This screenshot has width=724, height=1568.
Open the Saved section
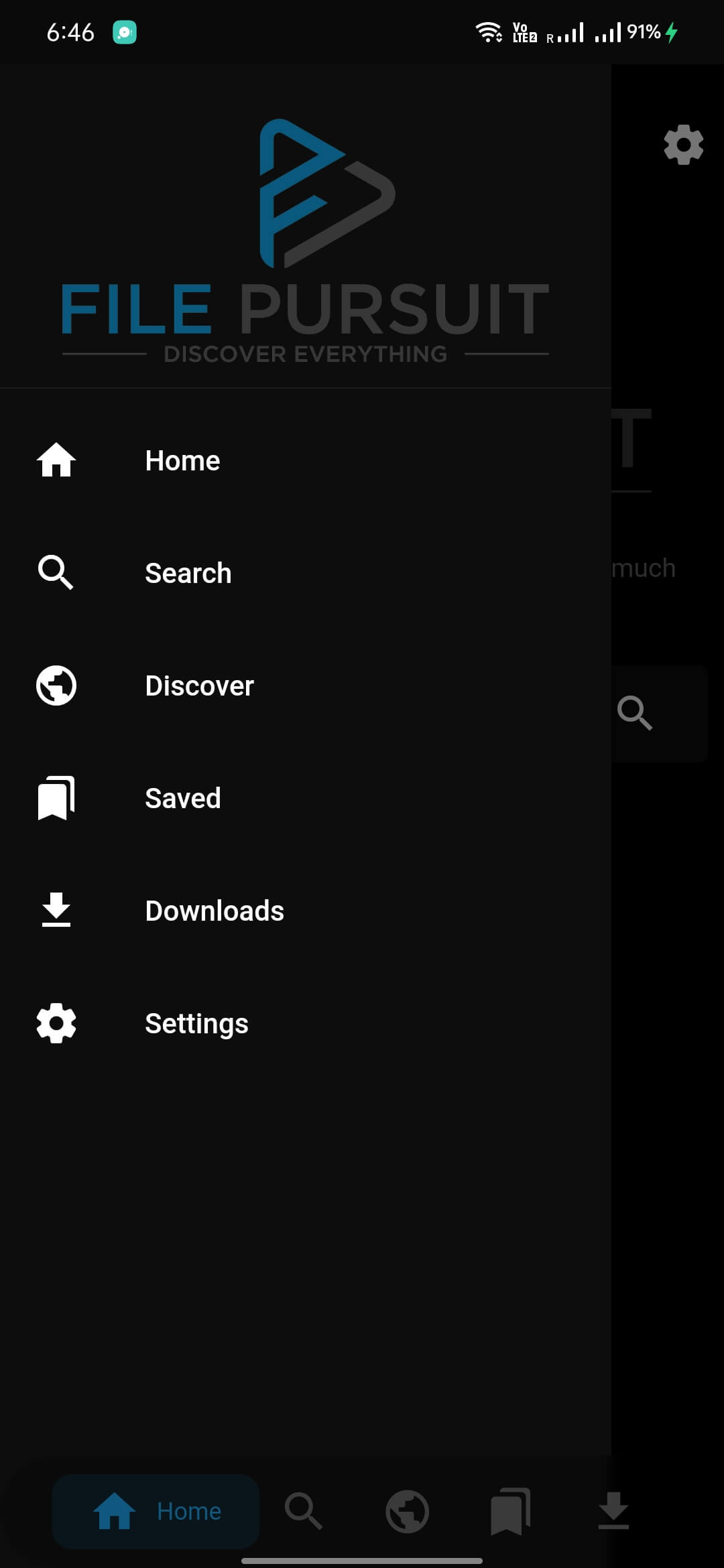point(182,797)
